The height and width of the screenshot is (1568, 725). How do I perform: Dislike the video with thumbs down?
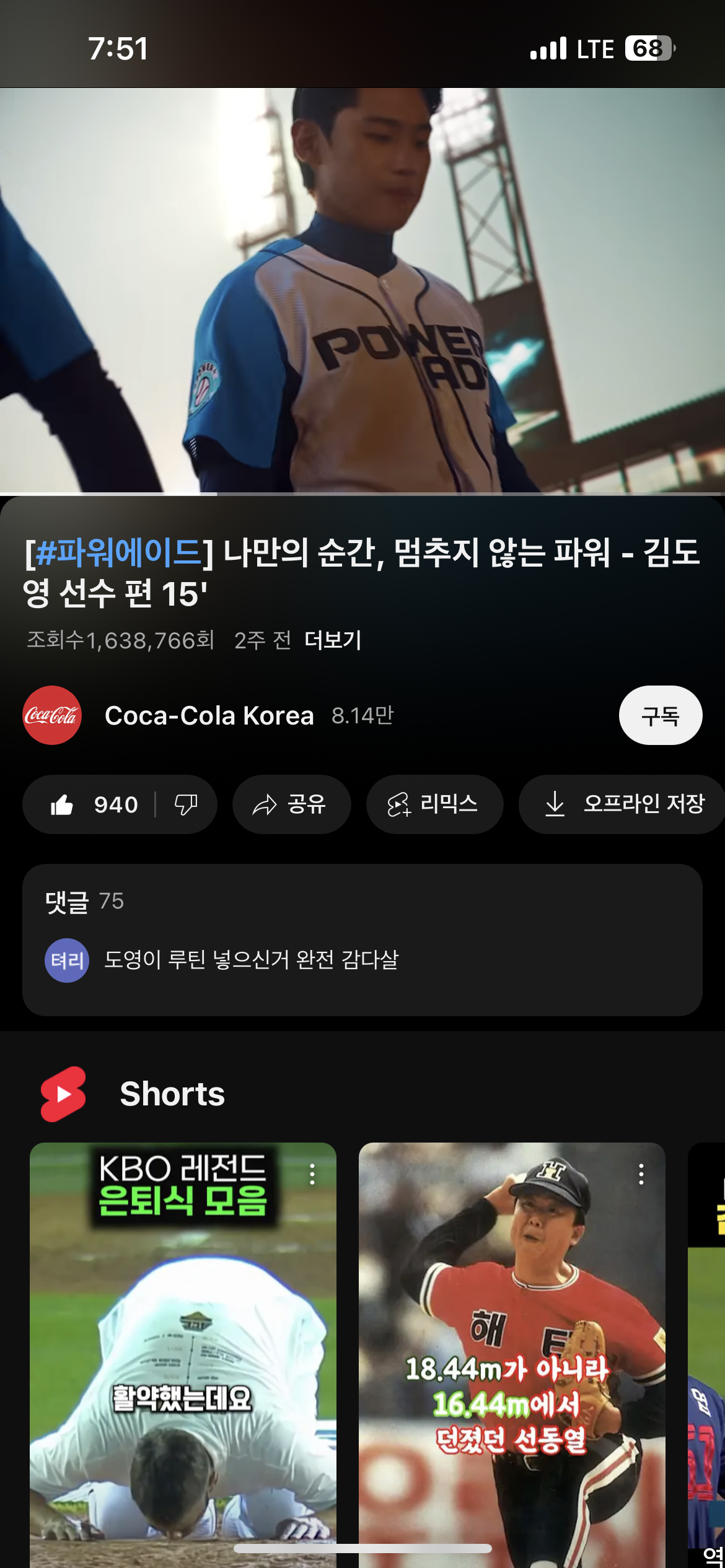(186, 804)
